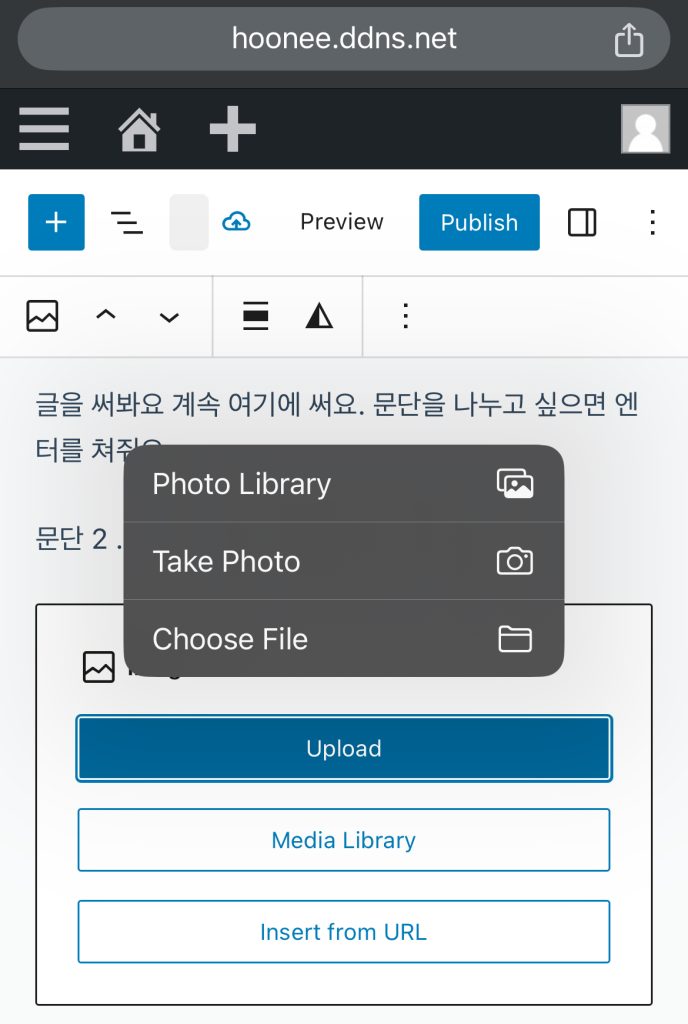
Task: Open the WordPress admin hamburger menu
Action: [44, 130]
